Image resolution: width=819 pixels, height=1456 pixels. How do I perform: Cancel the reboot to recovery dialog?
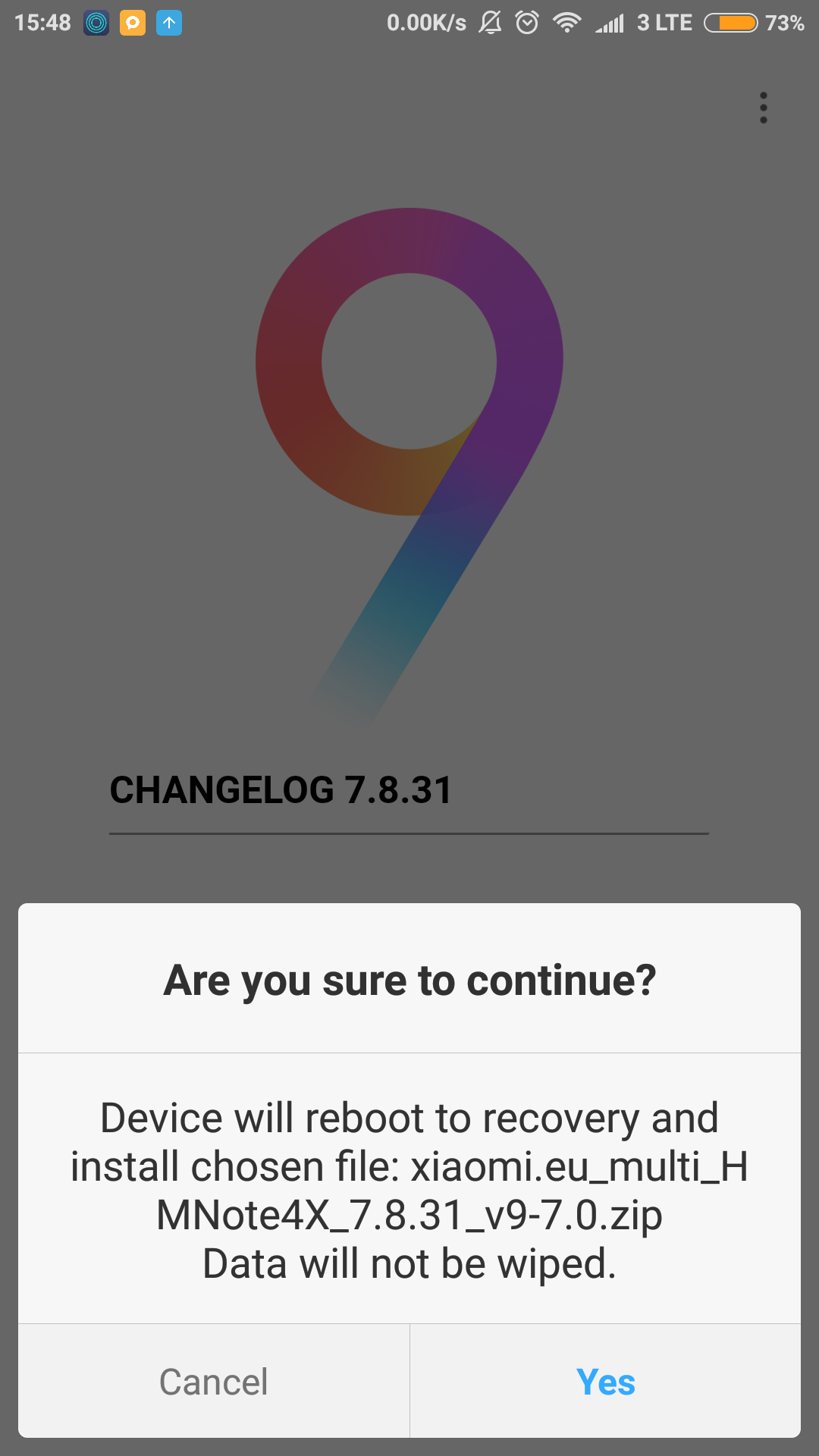coord(214,1381)
